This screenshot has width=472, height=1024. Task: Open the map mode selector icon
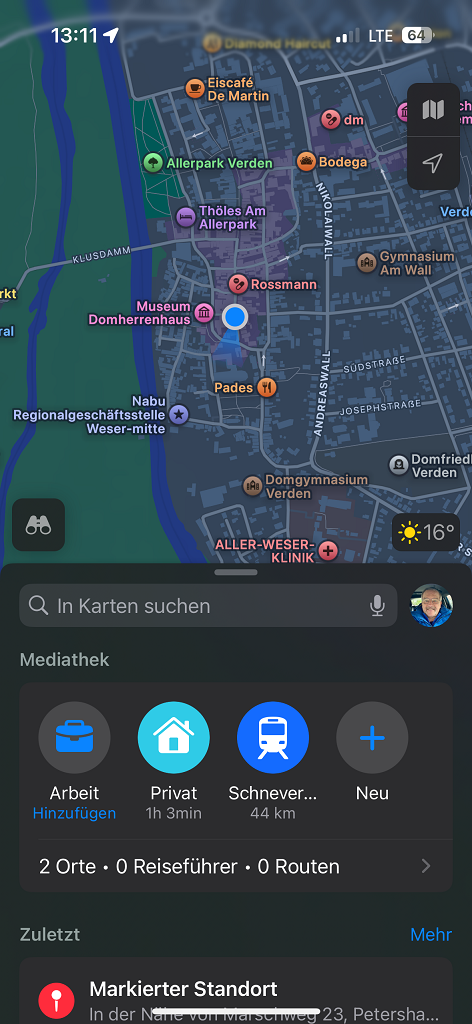(x=433, y=110)
